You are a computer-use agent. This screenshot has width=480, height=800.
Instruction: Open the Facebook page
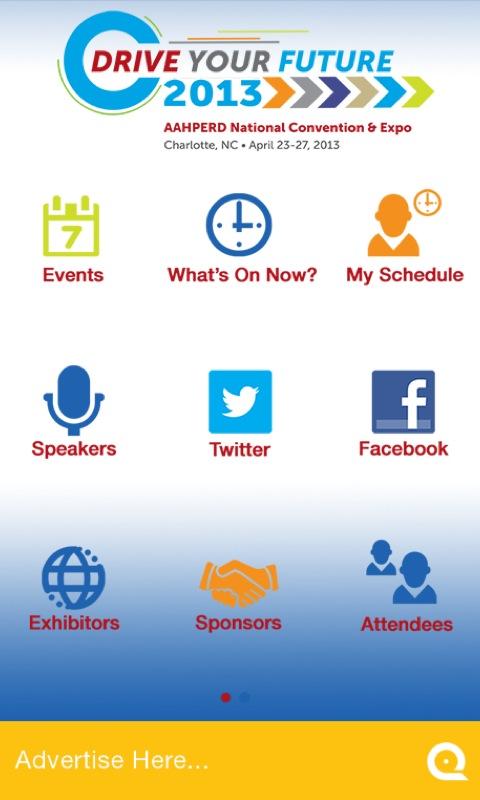403,413
